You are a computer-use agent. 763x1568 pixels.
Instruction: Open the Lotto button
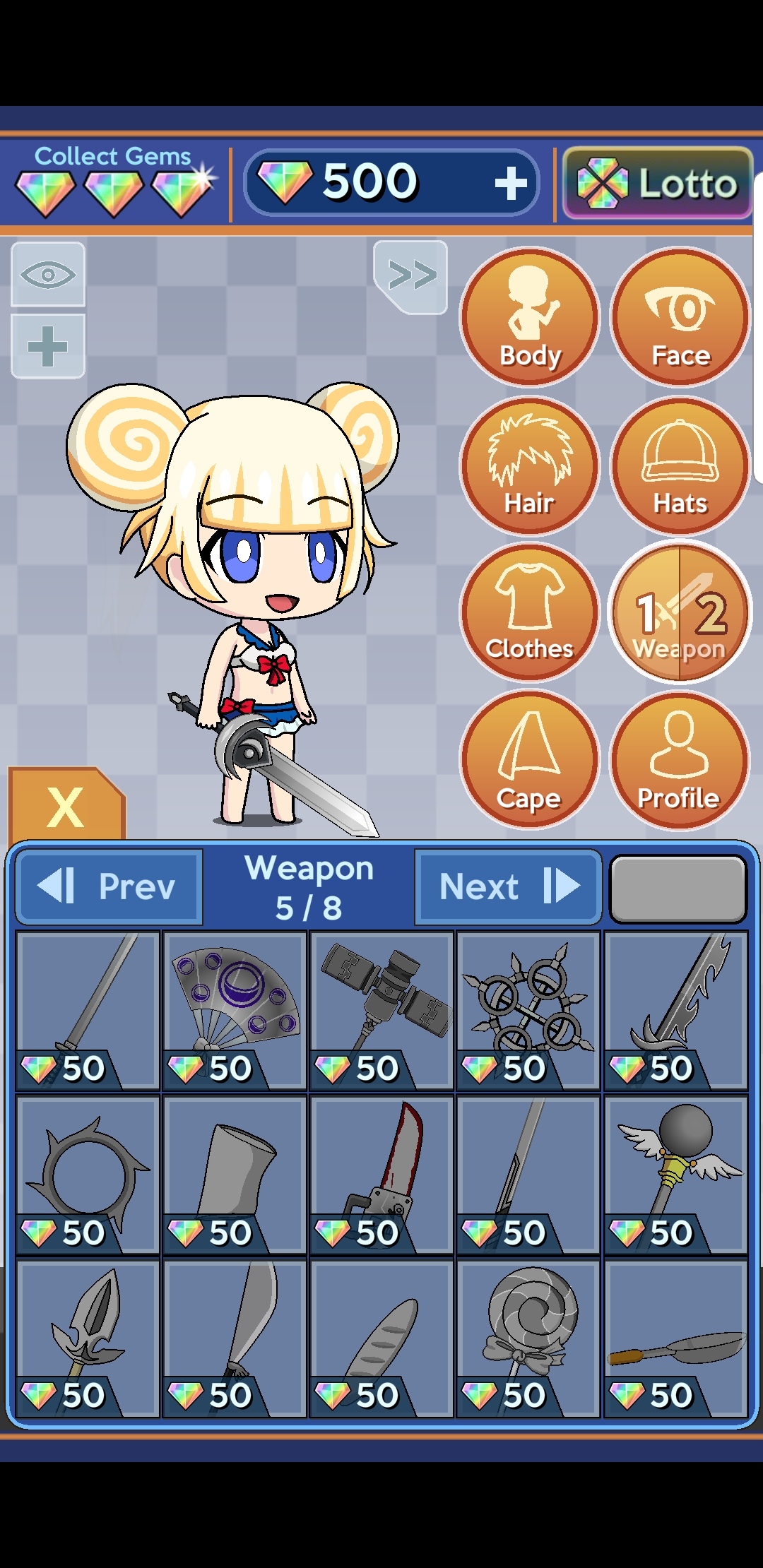coord(657,183)
